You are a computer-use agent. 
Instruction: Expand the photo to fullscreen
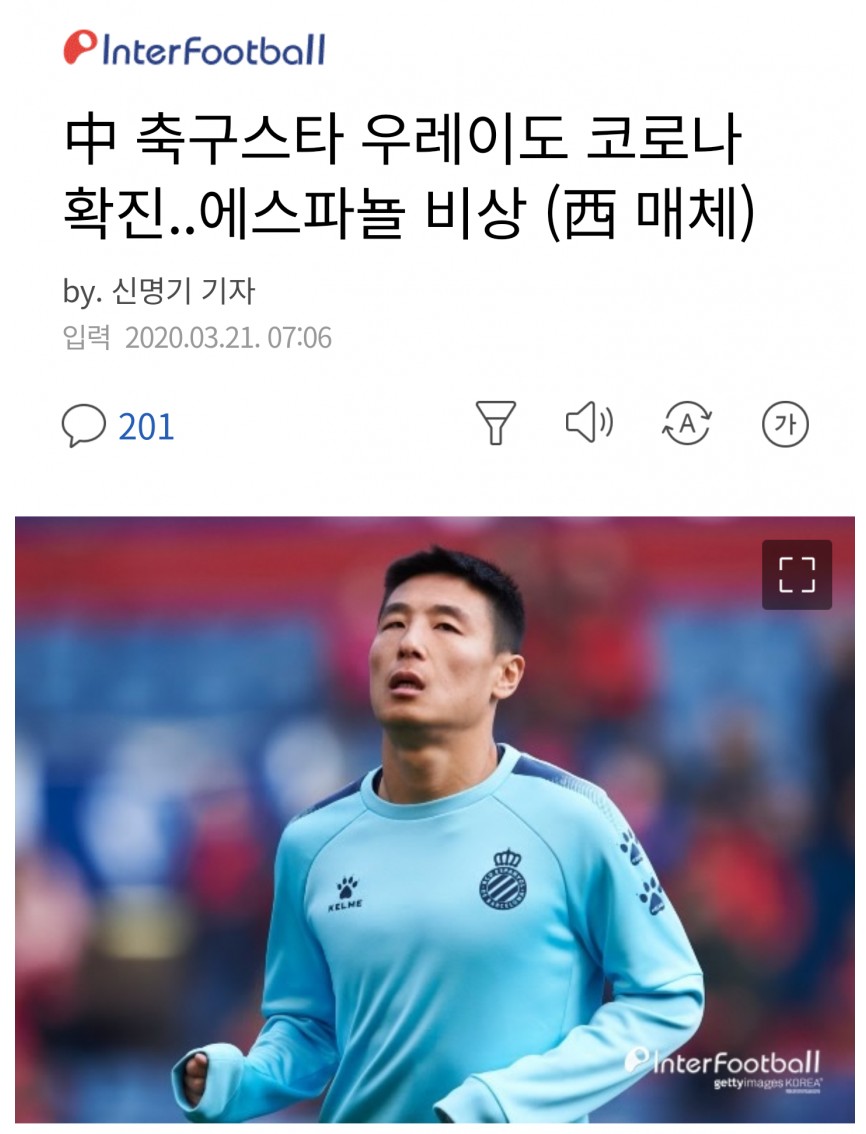point(797,575)
